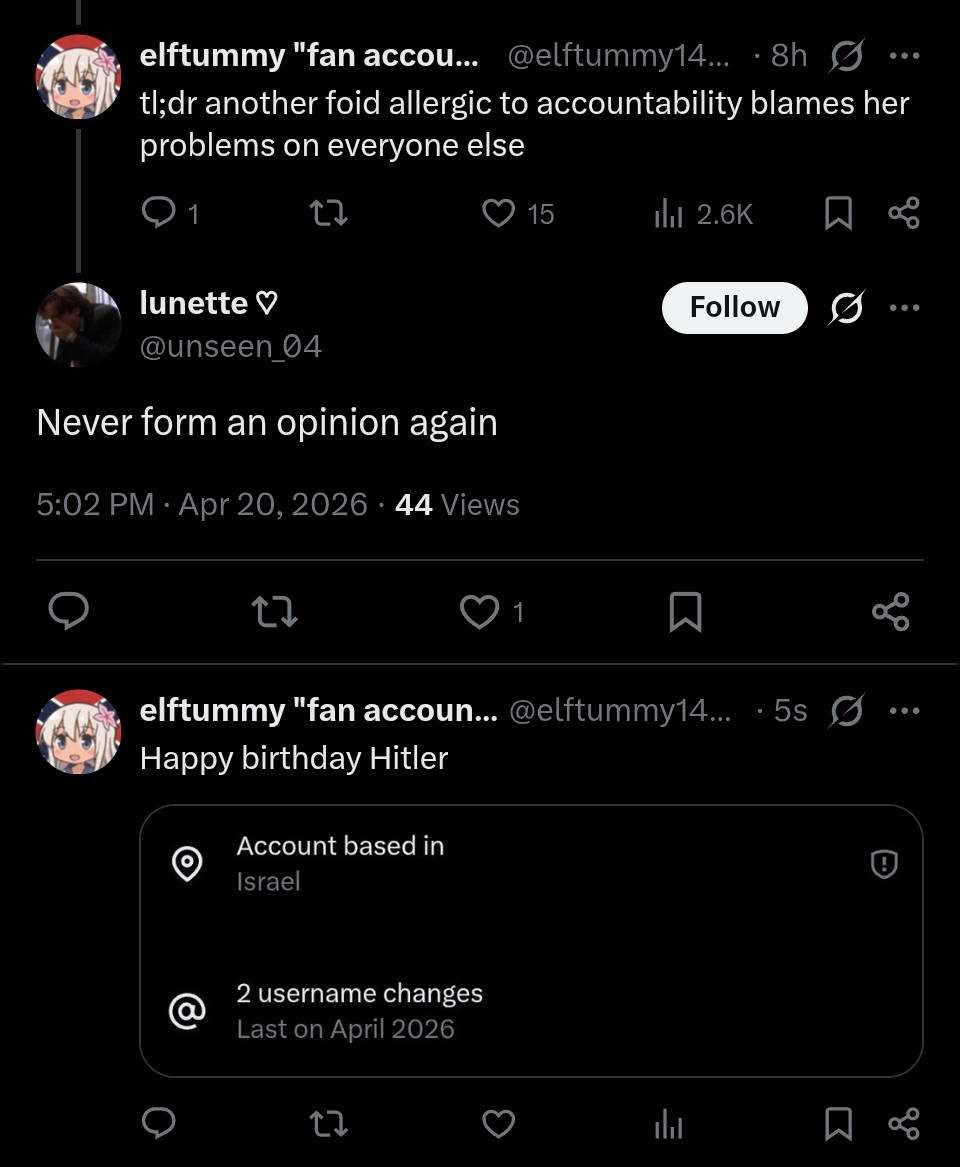Bookmark lunette's post

(685, 612)
